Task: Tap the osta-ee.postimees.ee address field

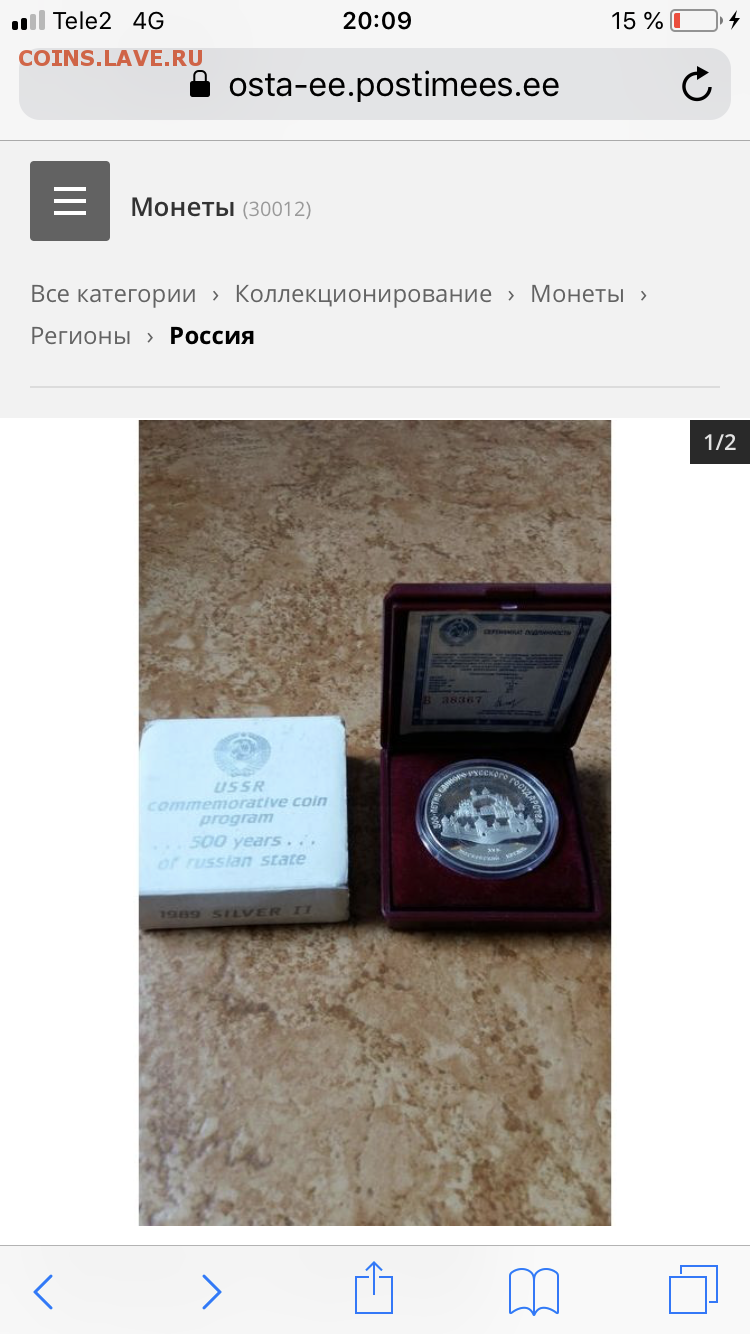Action: (x=375, y=85)
